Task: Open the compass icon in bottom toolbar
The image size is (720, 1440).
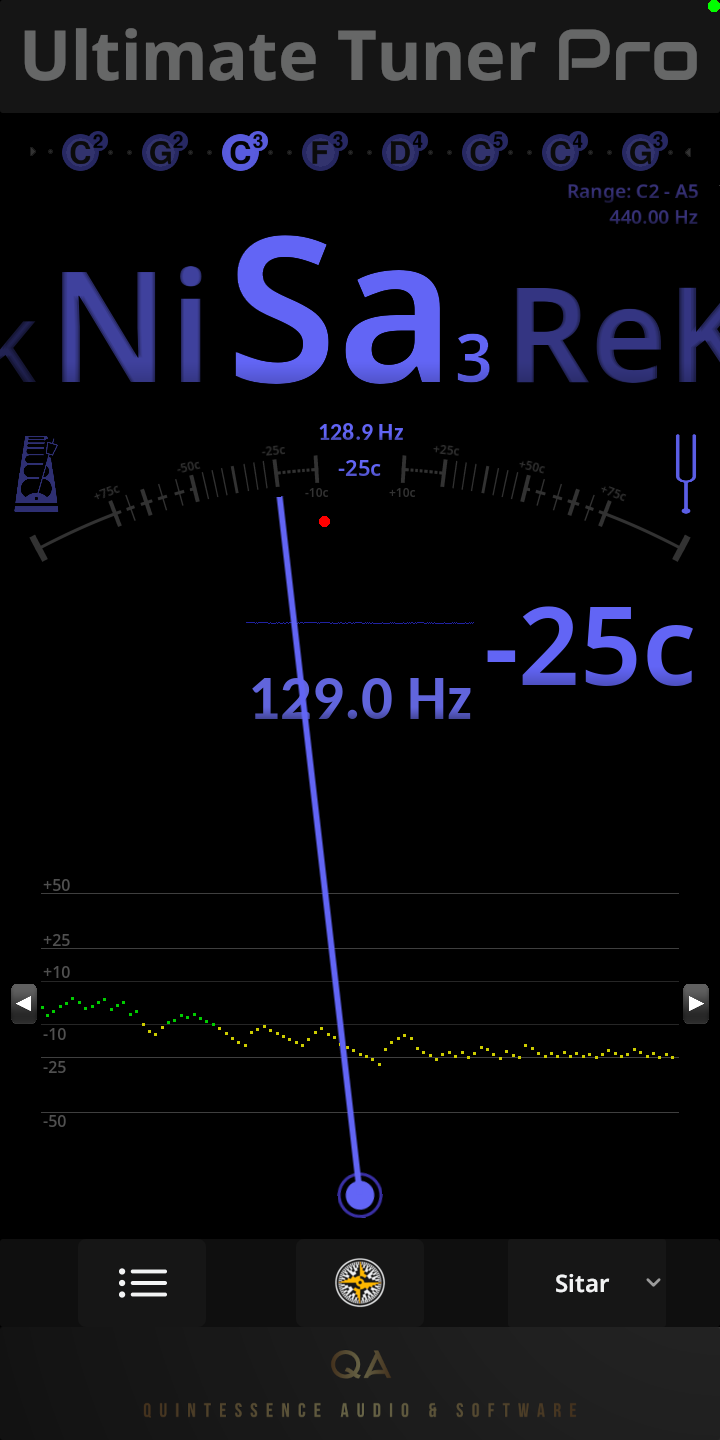Action: tap(360, 1283)
